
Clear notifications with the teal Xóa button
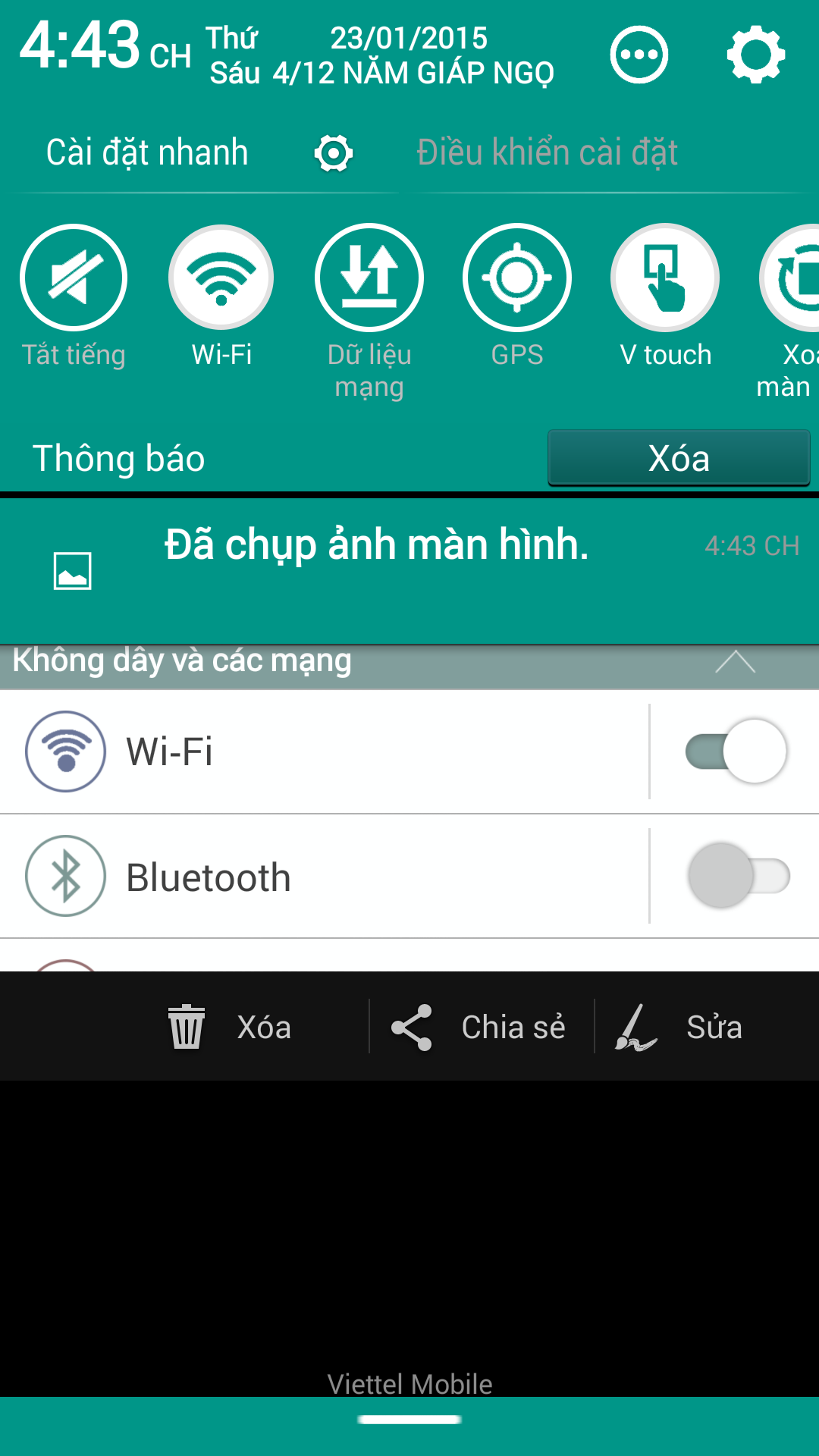pos(679,458)
